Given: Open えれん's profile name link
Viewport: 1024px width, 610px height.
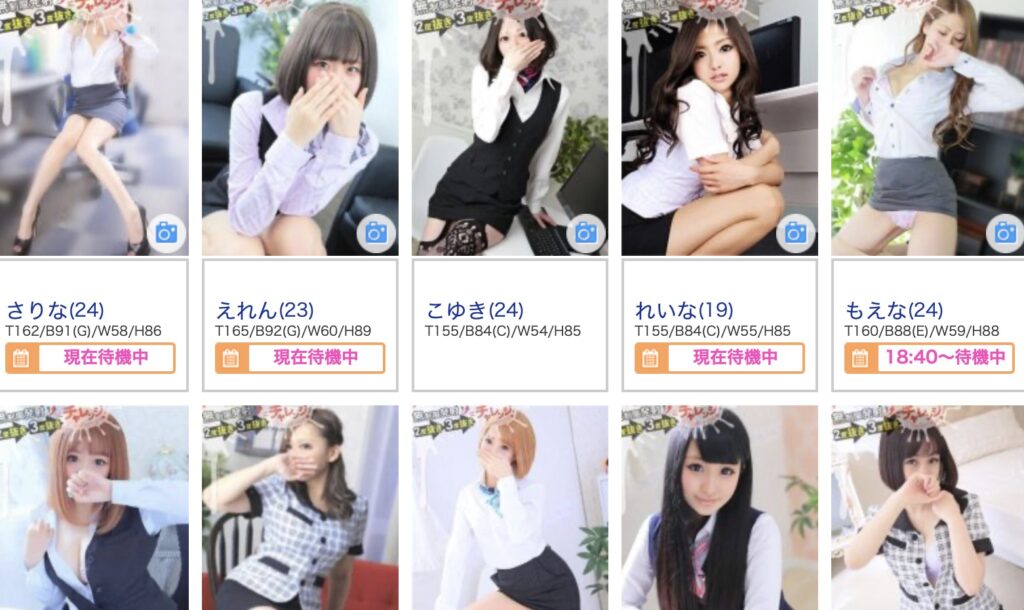Looking at the screenshot, I should 265,310.
